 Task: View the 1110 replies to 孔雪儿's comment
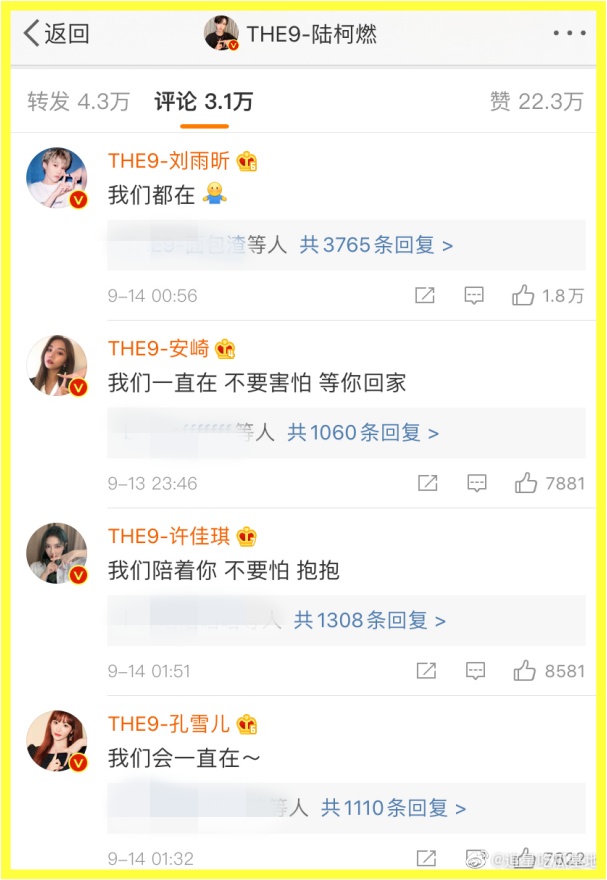click(x=393, y=808)
